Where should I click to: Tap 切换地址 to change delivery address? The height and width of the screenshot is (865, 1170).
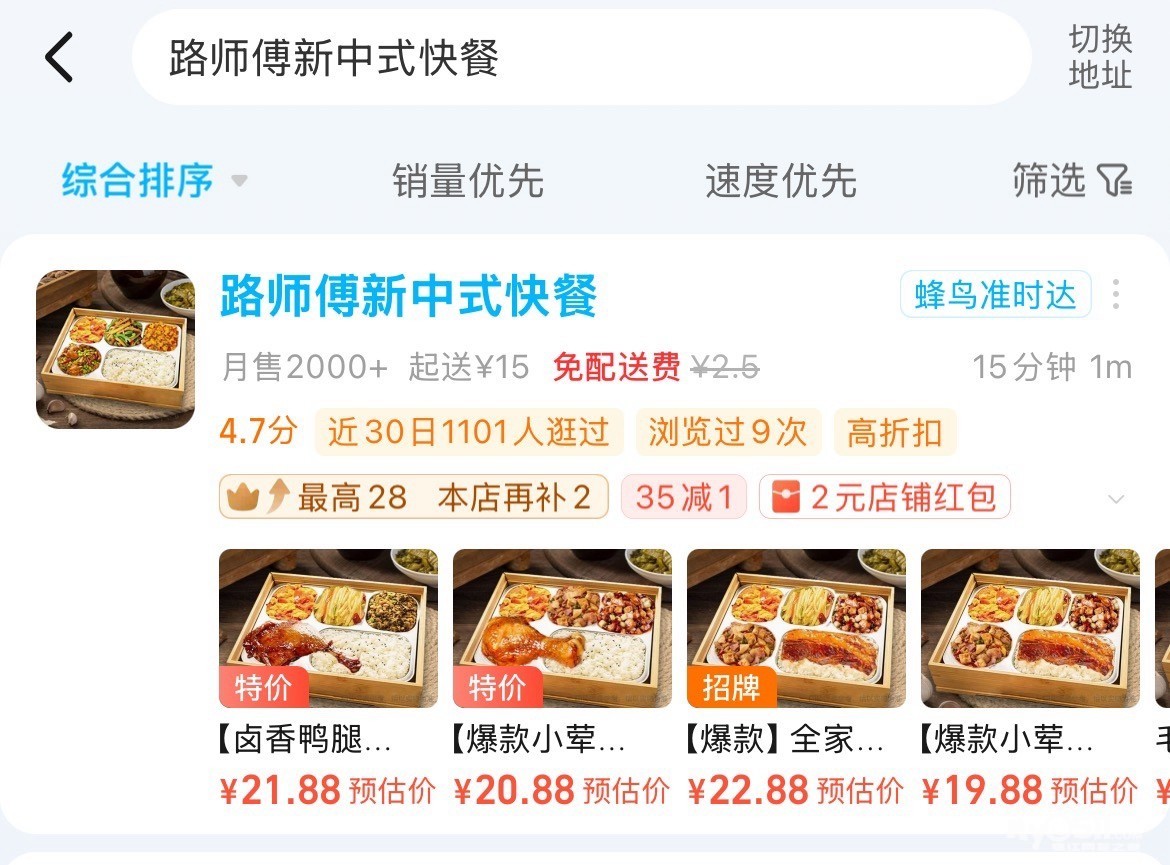(x=1099, y=57)
